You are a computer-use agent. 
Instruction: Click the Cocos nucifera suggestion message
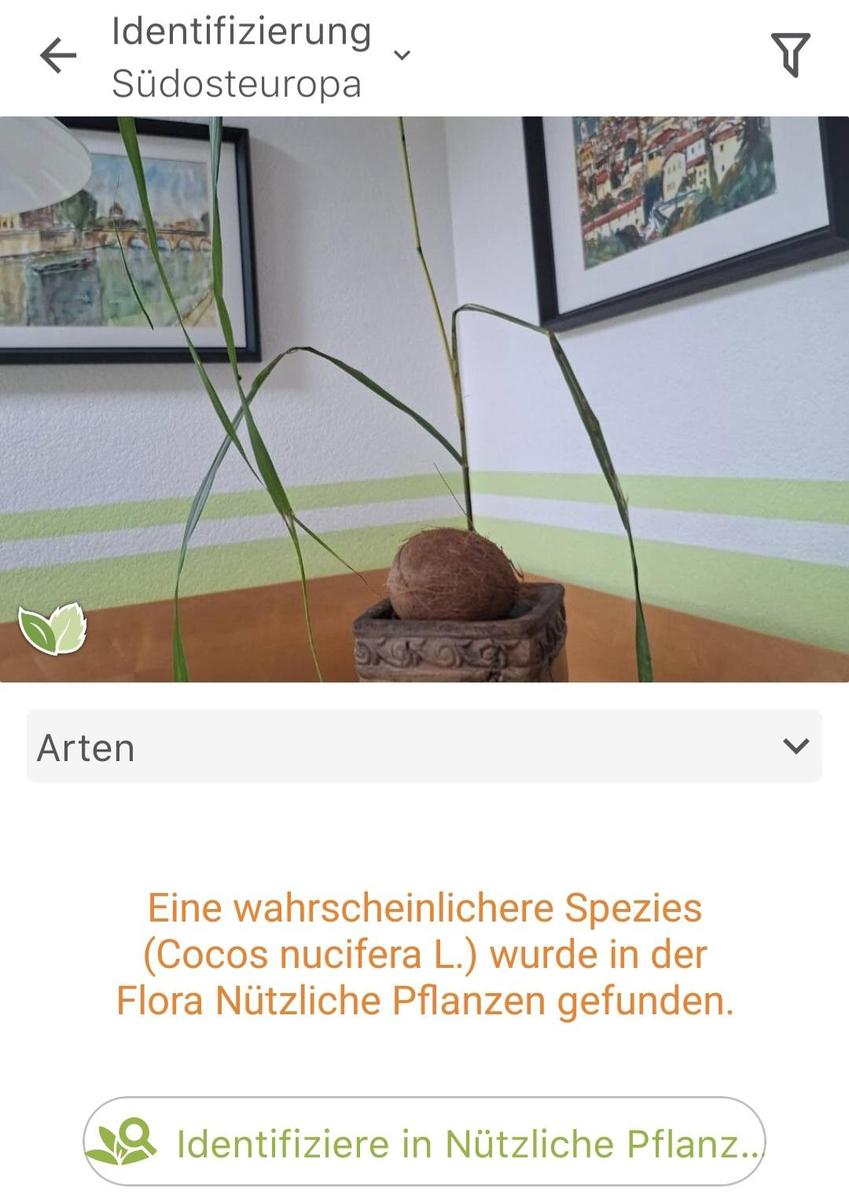[424, 952]
